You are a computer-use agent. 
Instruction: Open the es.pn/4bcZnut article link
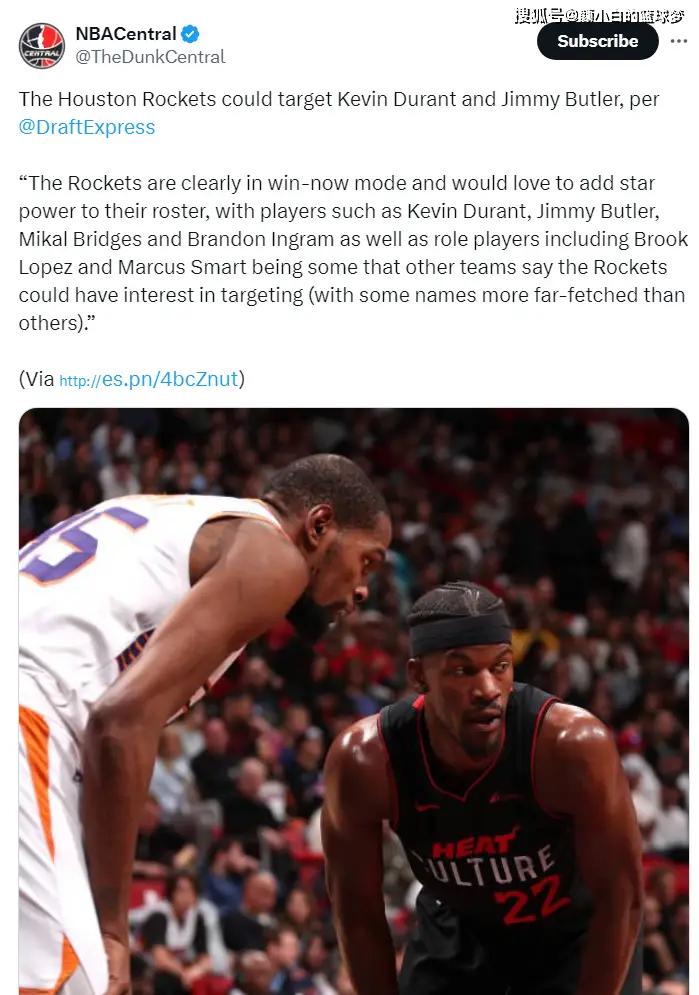pyautogui.click(x=148, y=379)
